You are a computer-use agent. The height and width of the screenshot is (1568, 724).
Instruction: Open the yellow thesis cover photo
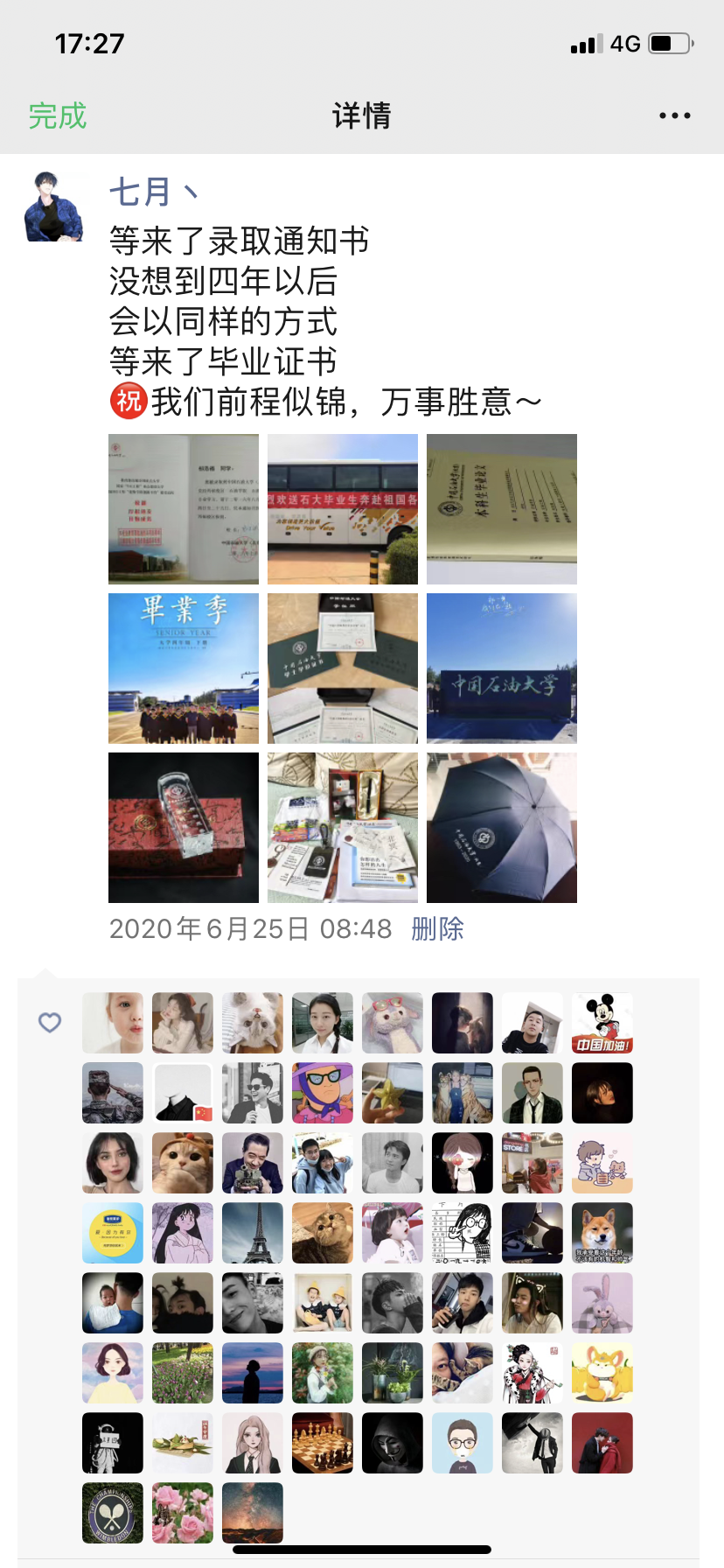502,509
